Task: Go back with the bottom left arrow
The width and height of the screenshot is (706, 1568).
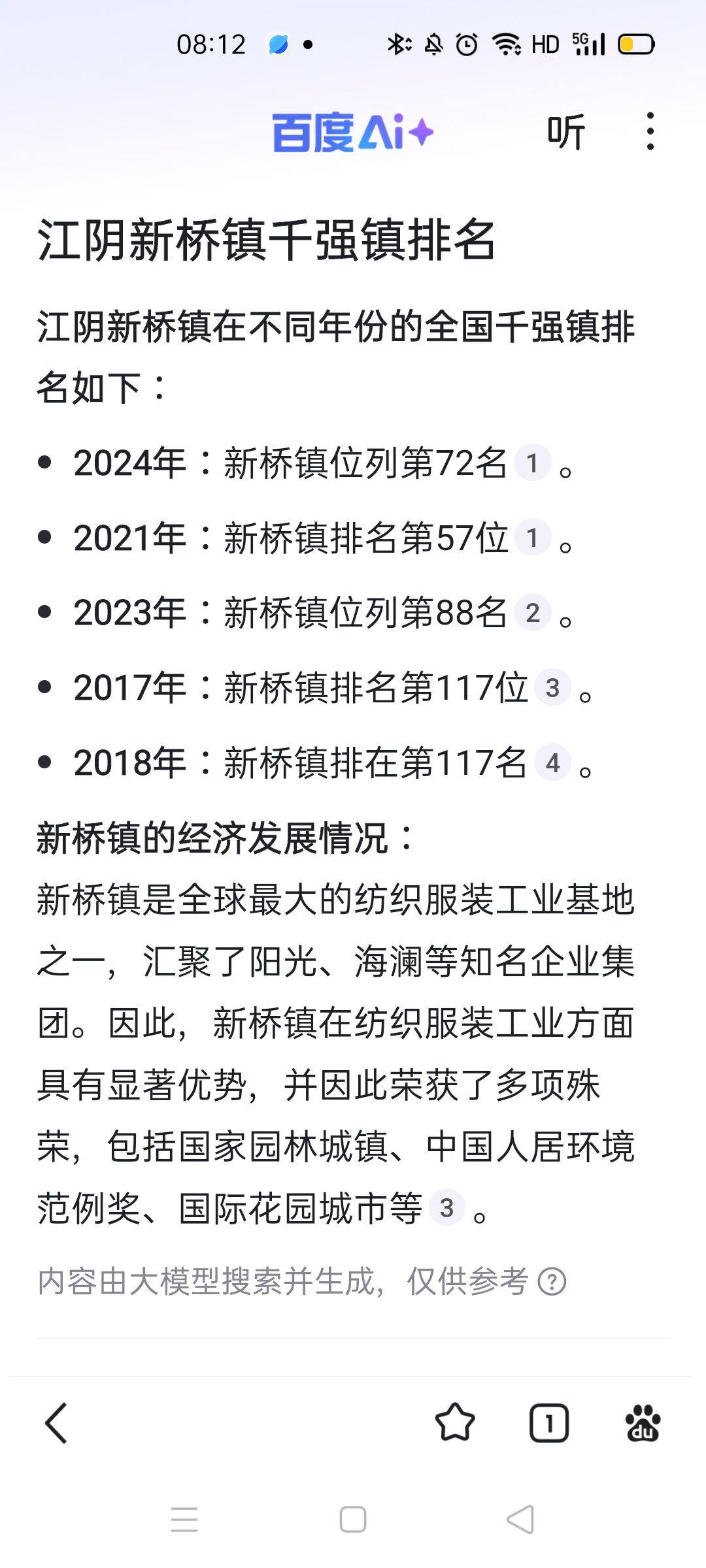Action: point(56,1423)
